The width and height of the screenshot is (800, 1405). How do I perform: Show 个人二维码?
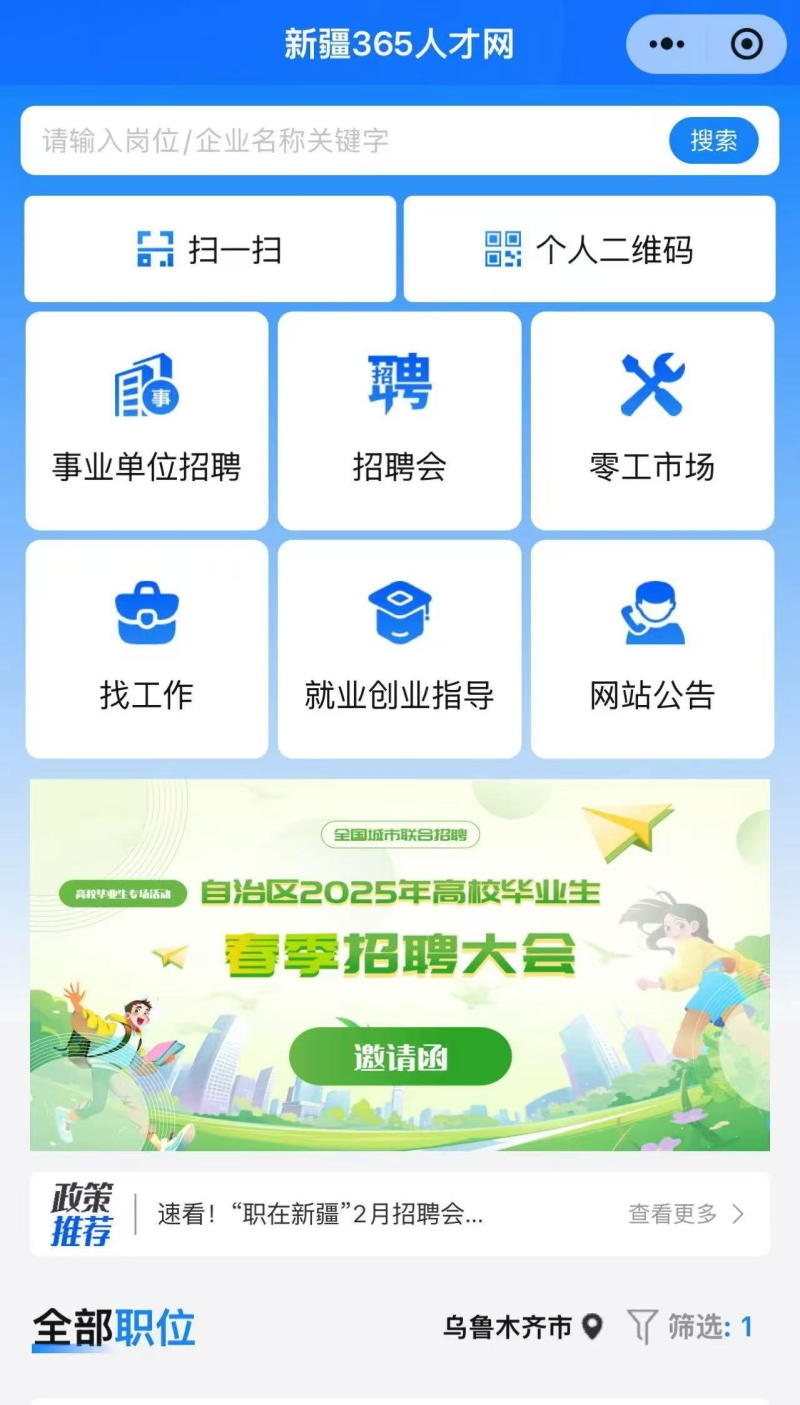589,249
